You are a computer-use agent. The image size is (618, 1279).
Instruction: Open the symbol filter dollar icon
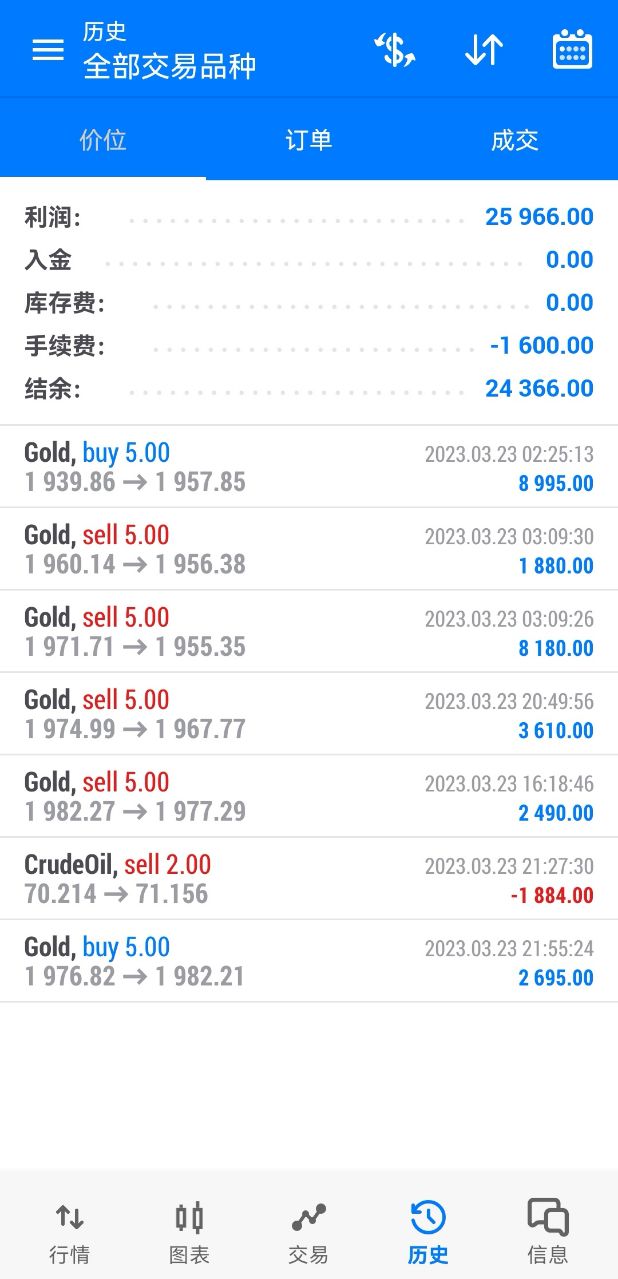click(394, 50)
